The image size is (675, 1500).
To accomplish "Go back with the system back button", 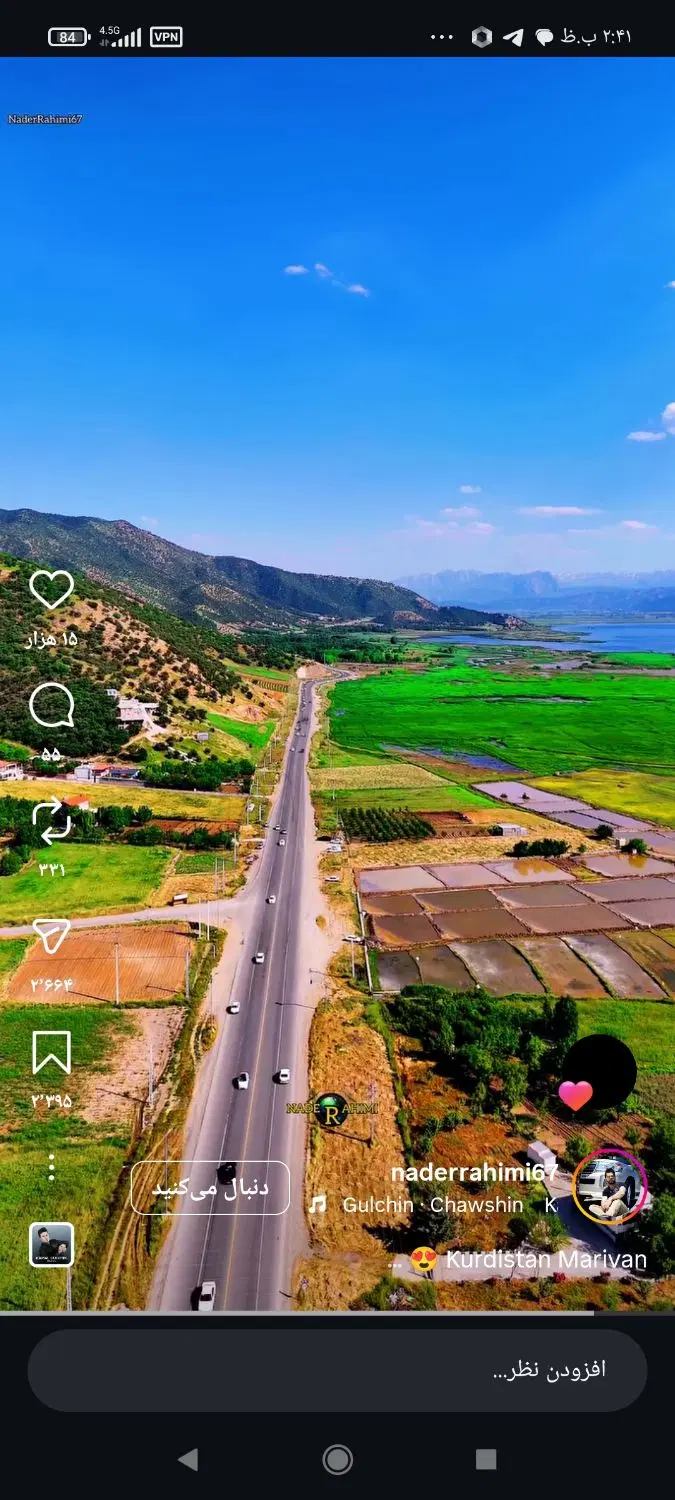I will click(x=188, y=1459).
